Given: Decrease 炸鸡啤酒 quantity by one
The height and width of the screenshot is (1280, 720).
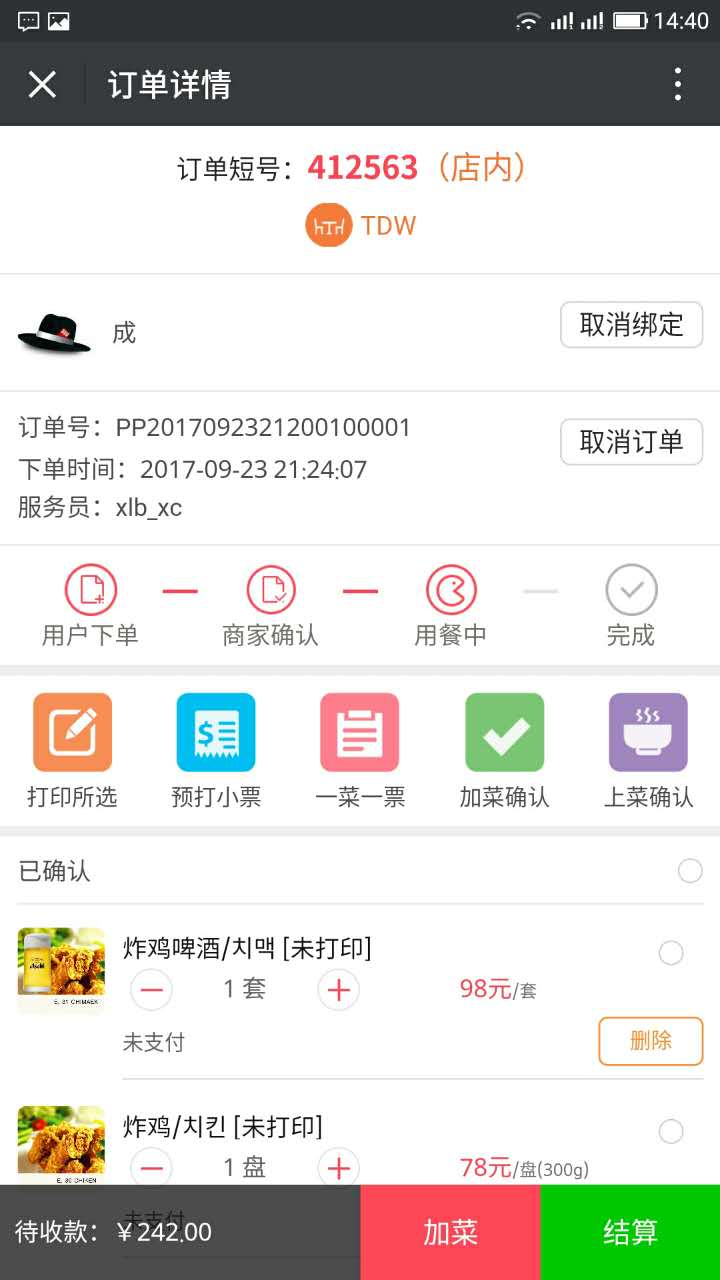Looking at the screenshot, I should 152,990.
